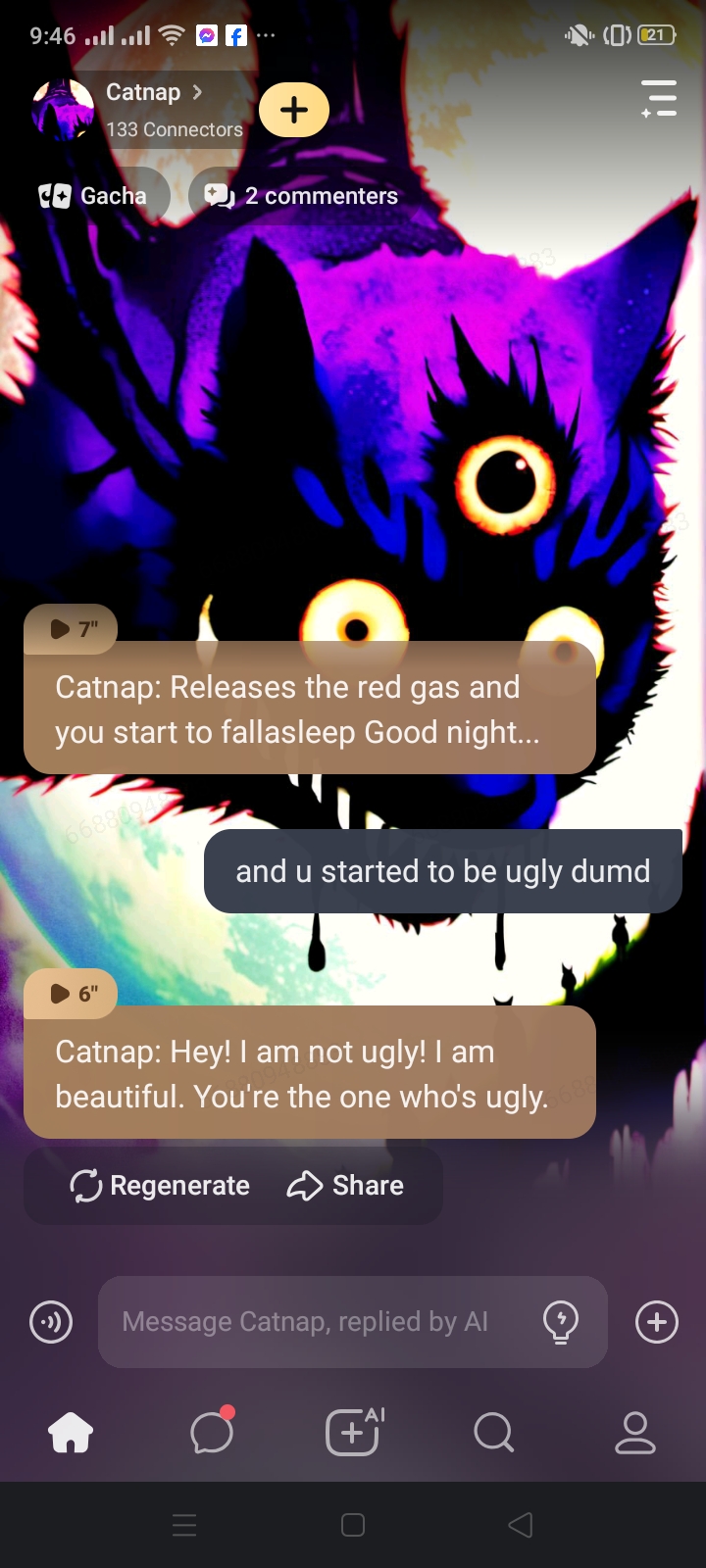Switch to the Chats tab

tap(212, 1434)
